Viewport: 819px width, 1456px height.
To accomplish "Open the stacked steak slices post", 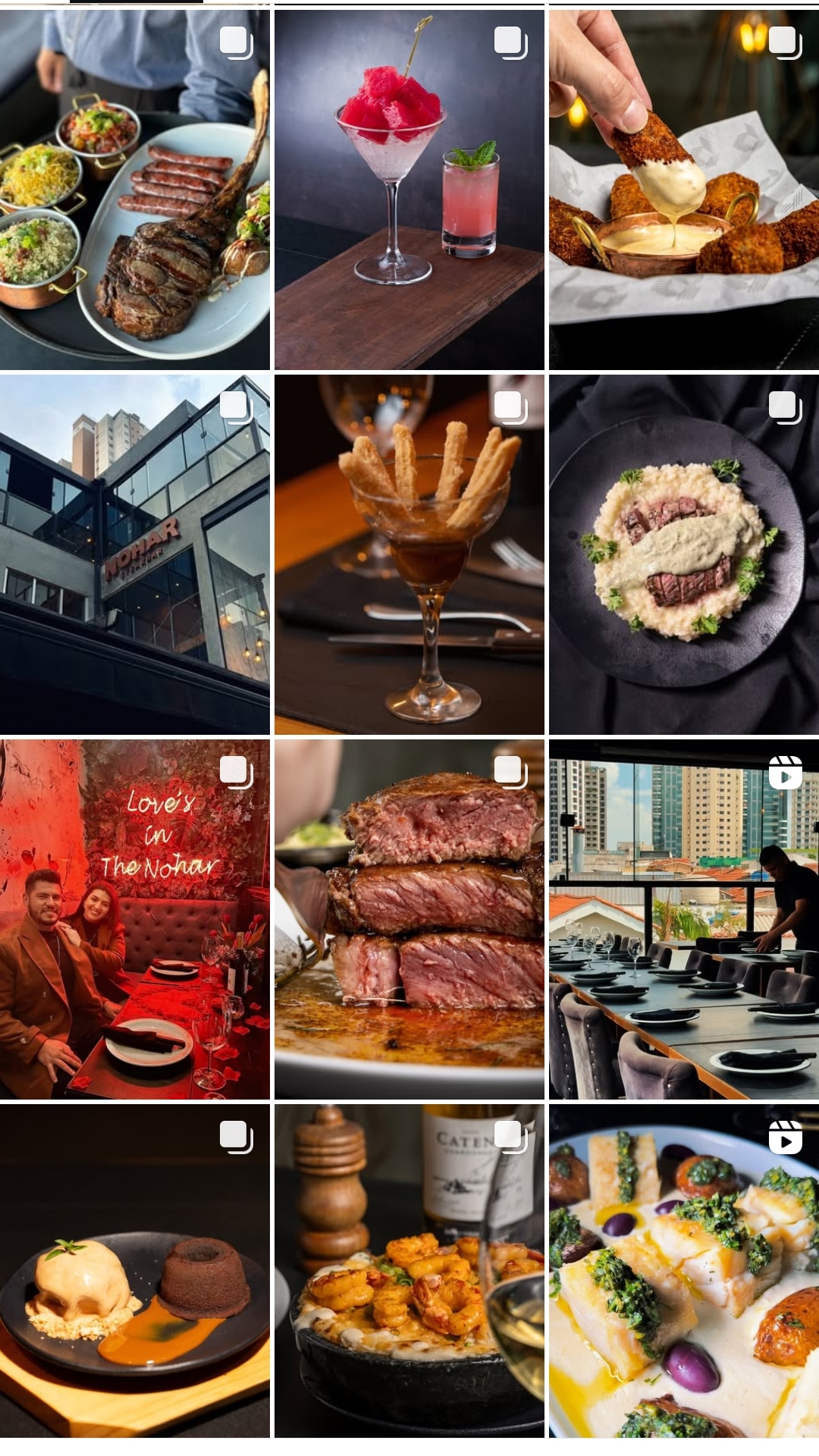I will [x=409, y=919].
